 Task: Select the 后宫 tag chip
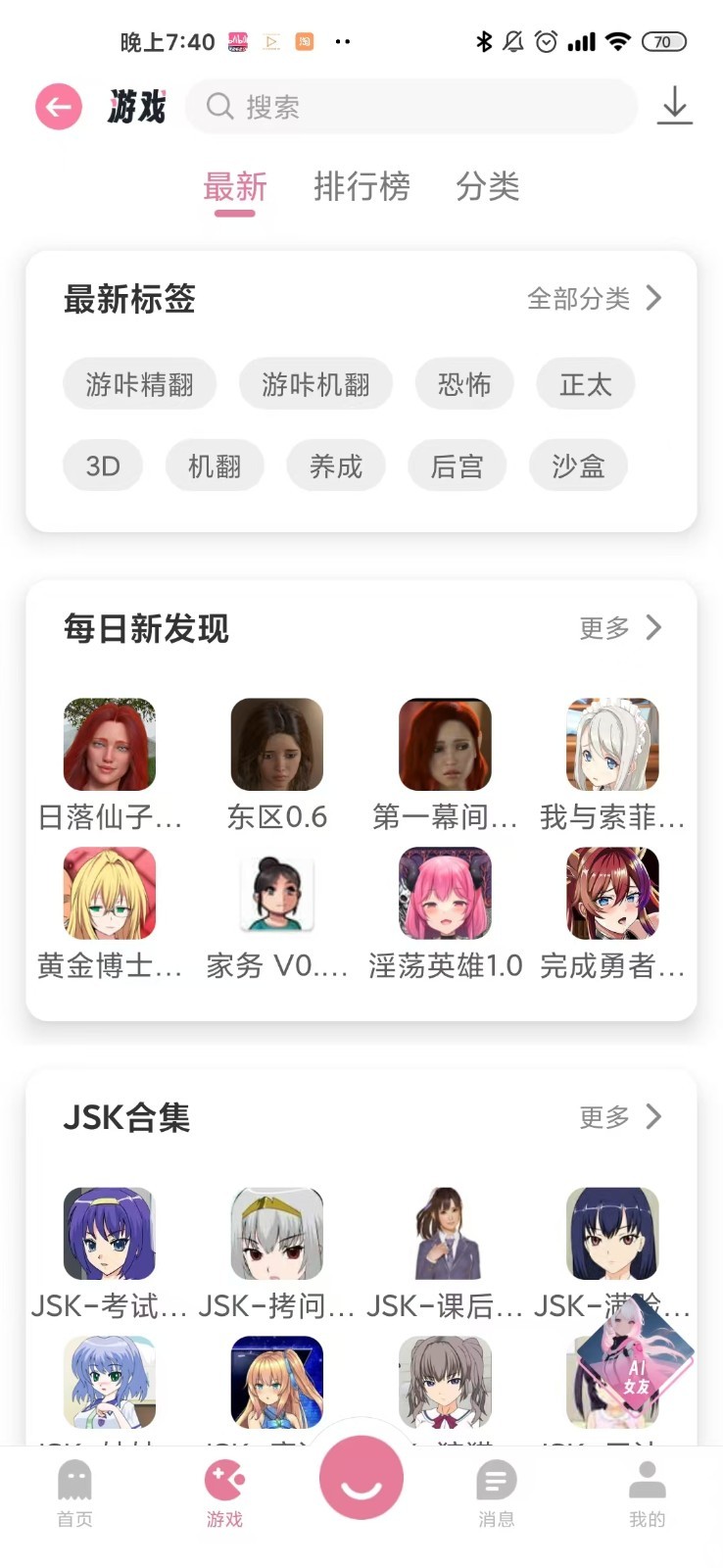click(457, 465)
